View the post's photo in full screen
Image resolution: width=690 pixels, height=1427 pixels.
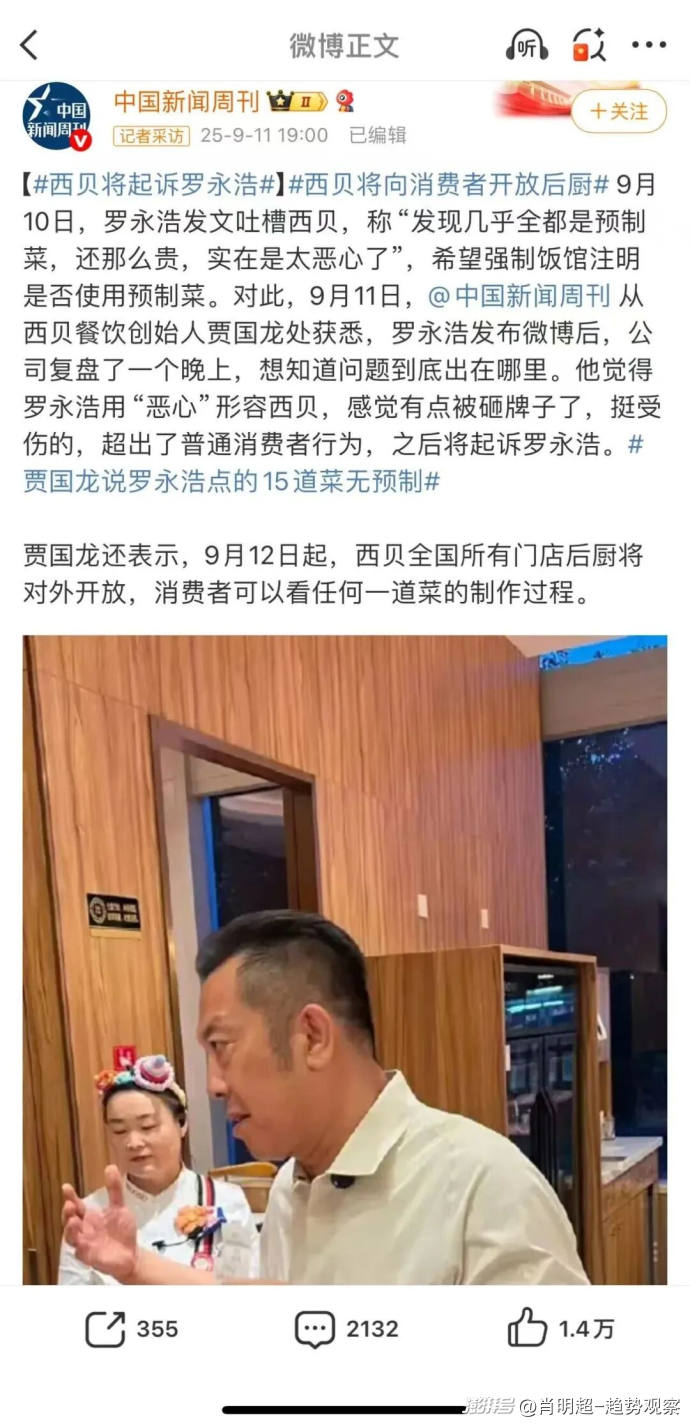pos(344,960)
